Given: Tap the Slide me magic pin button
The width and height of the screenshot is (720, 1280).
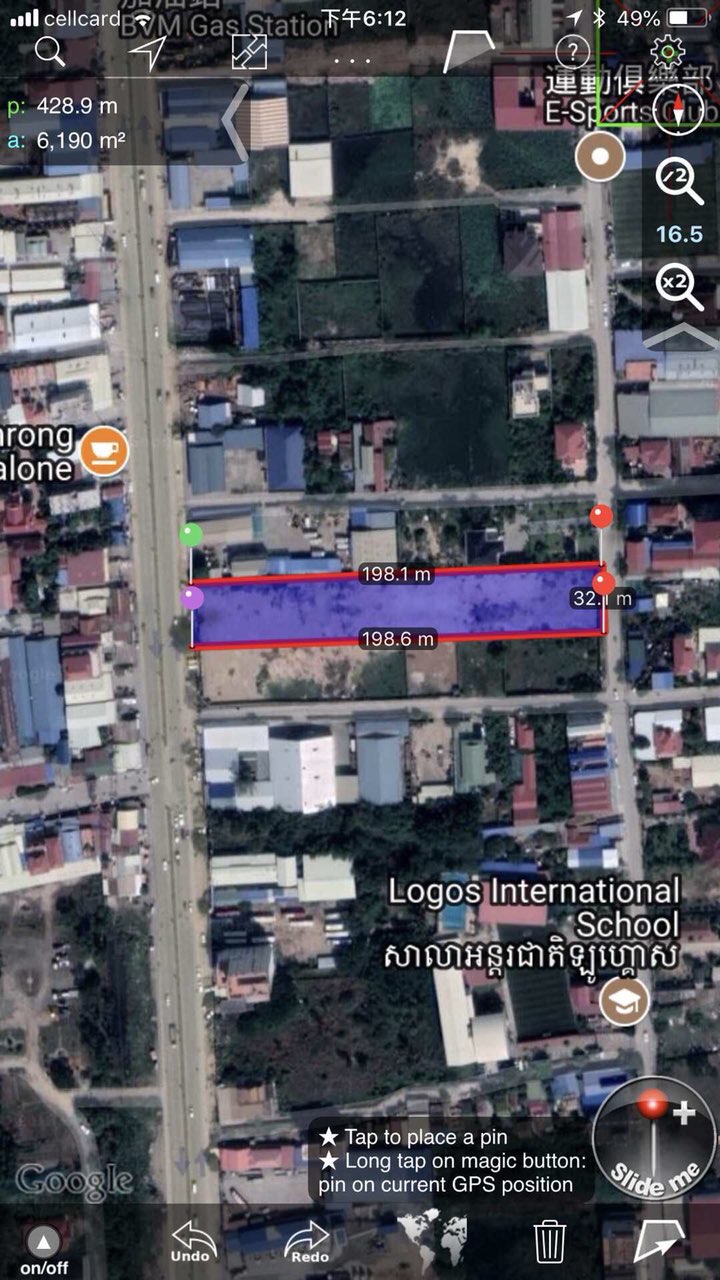Looking at the screenshot, I should click(653, 1138).
